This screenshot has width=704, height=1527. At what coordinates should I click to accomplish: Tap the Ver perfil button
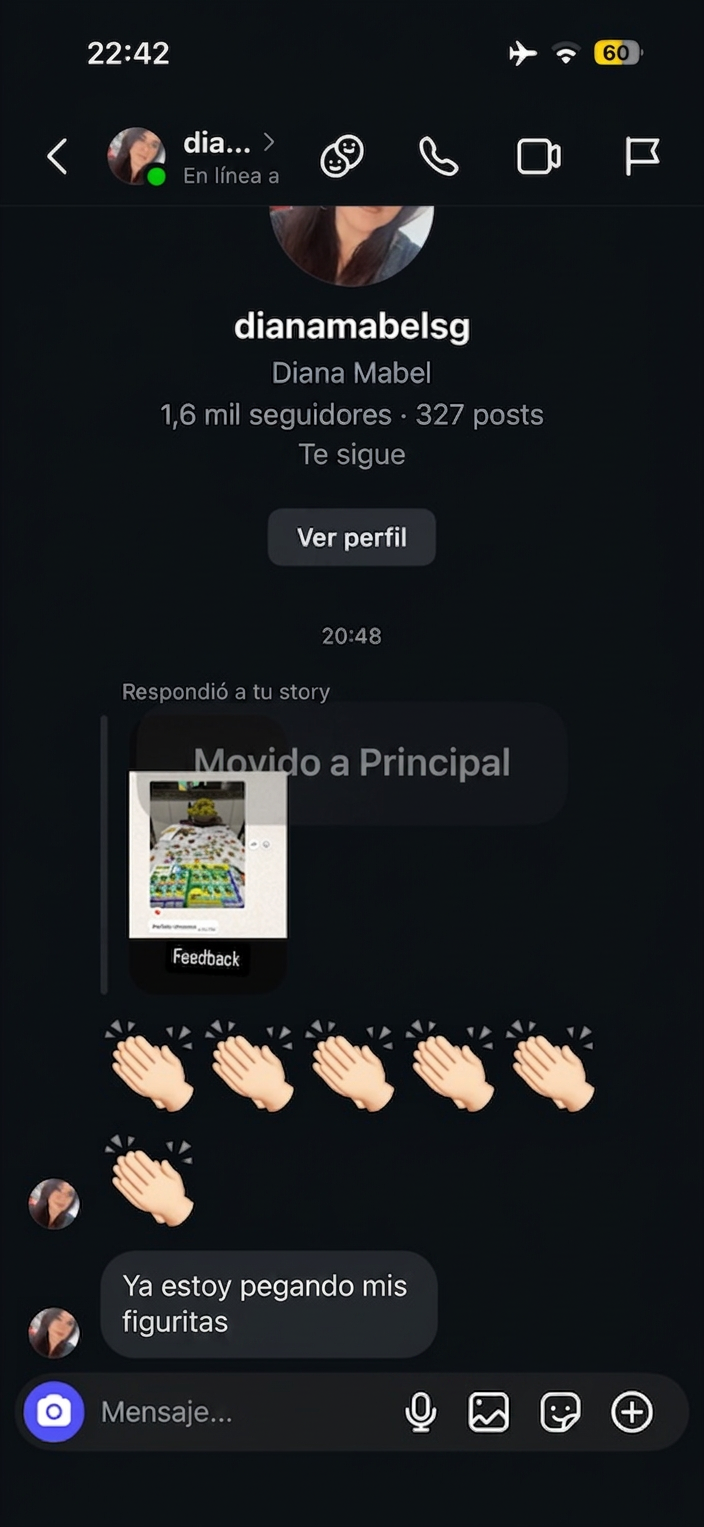point(352,537)
